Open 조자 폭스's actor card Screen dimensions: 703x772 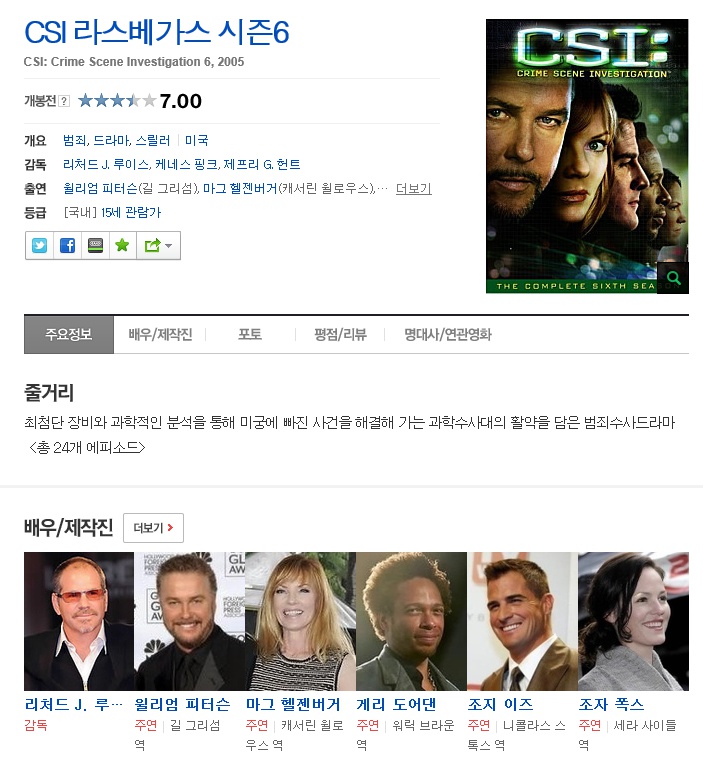[x=633, y=621]
